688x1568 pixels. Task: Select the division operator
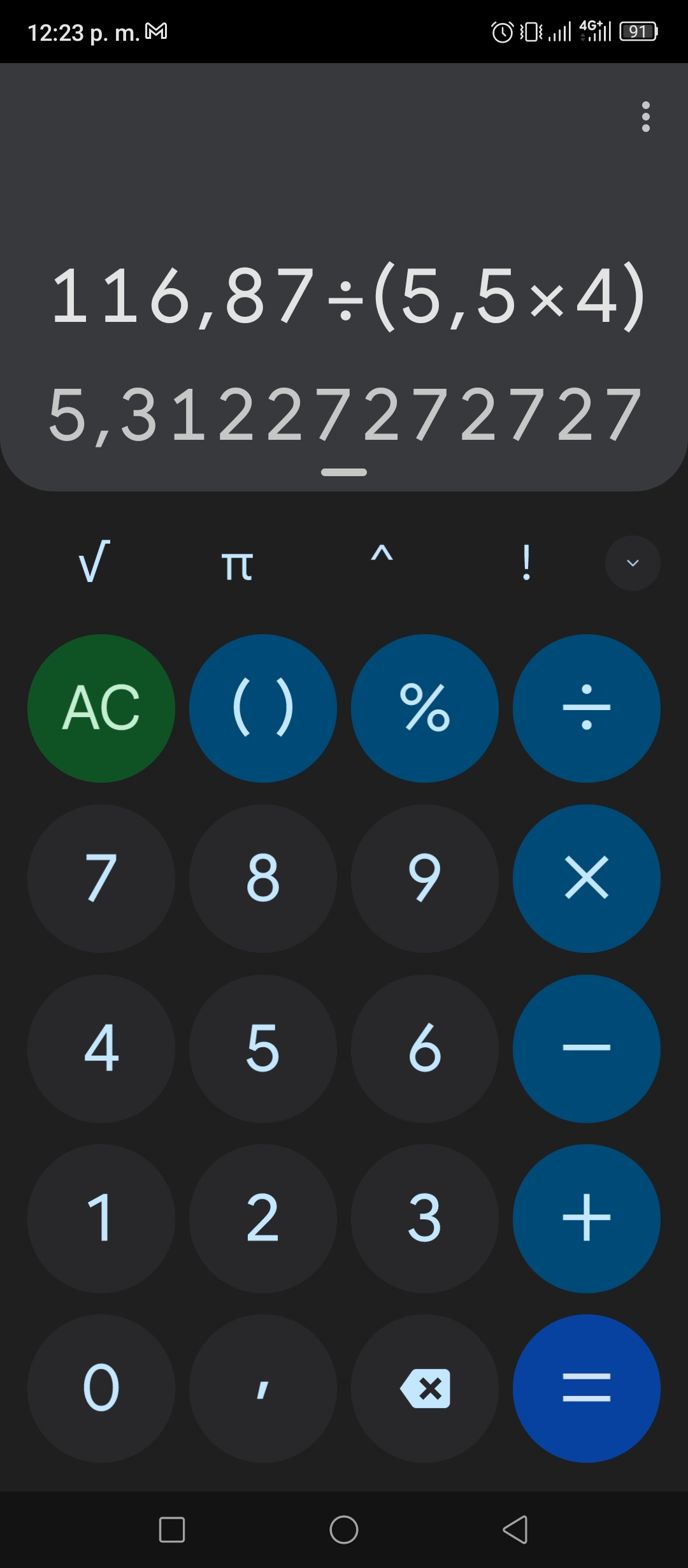587,708
